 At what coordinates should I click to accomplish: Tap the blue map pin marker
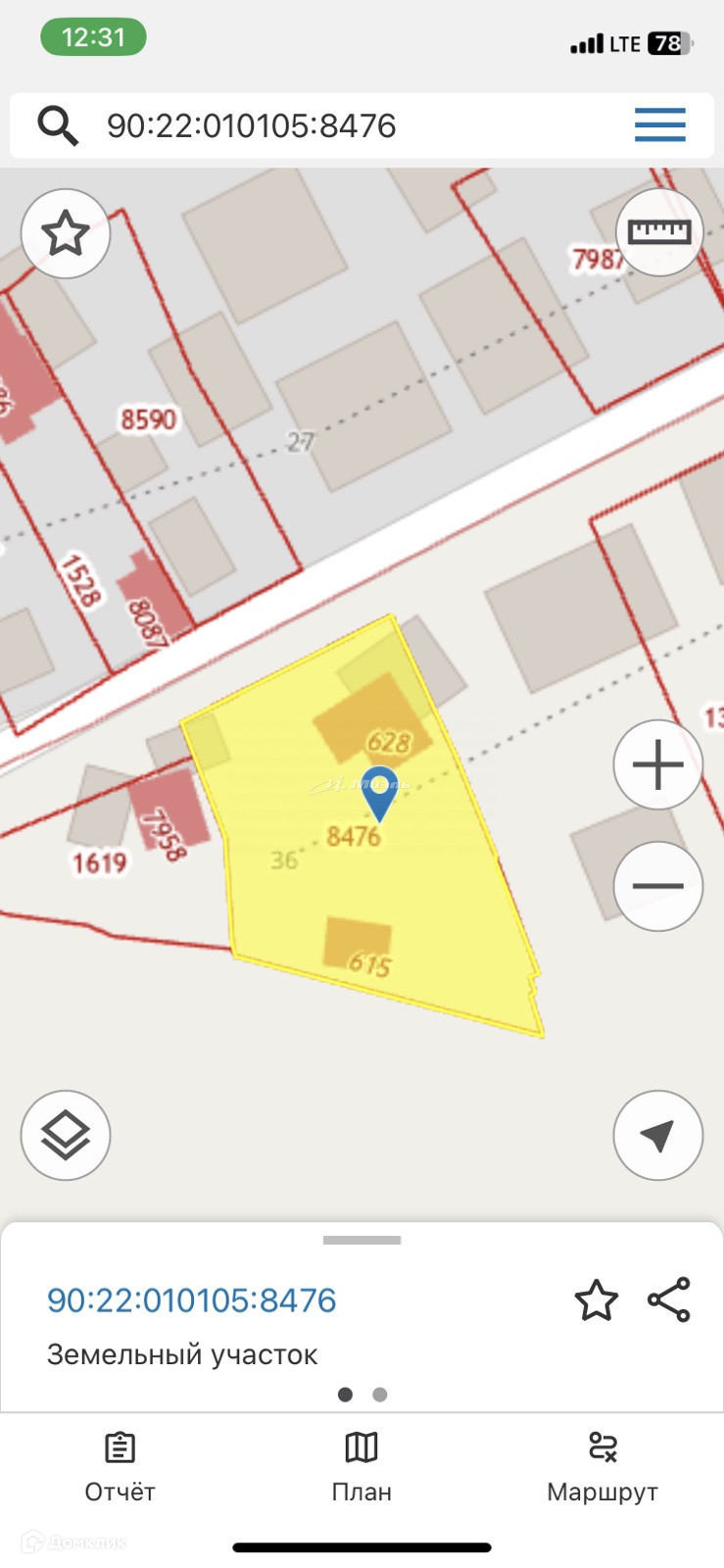pos(379,790)
